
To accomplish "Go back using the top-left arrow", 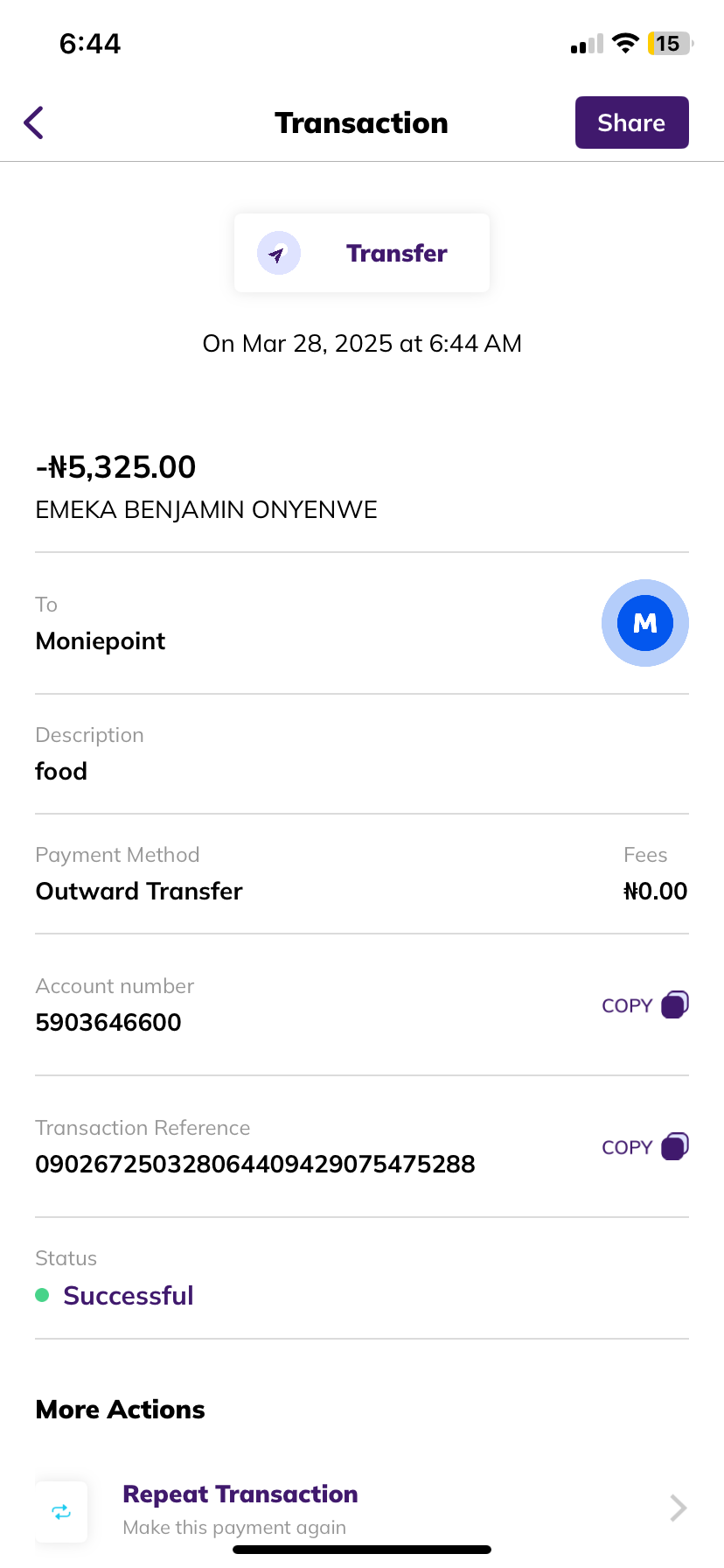I will [x=34, y=122].
